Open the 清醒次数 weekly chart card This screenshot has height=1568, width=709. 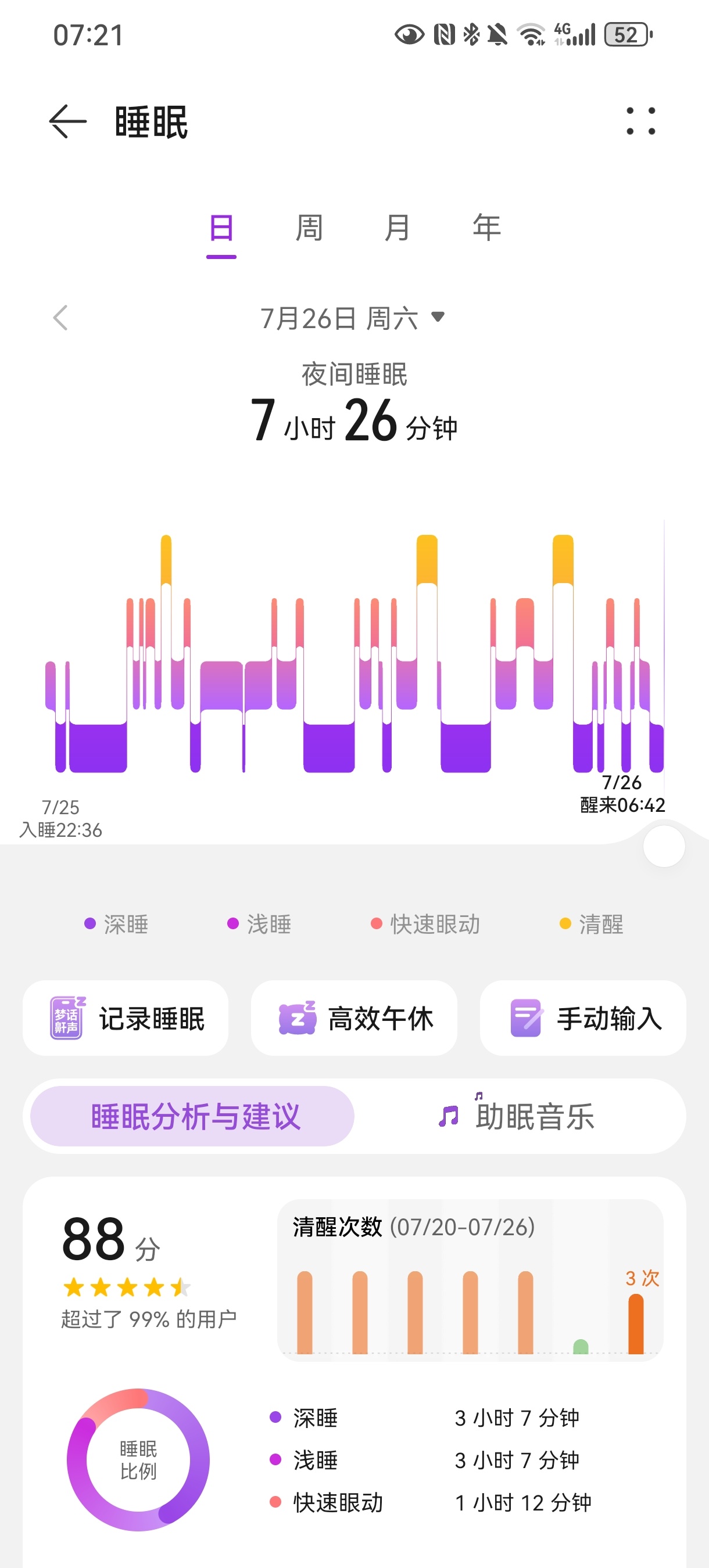click(x=470, y=1279)
